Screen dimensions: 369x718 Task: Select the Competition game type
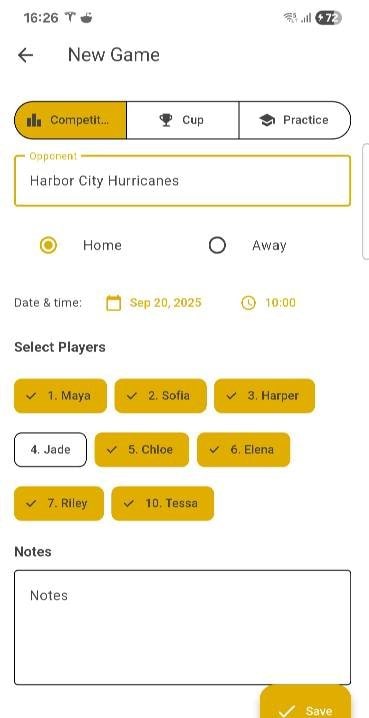click(71, 120)
